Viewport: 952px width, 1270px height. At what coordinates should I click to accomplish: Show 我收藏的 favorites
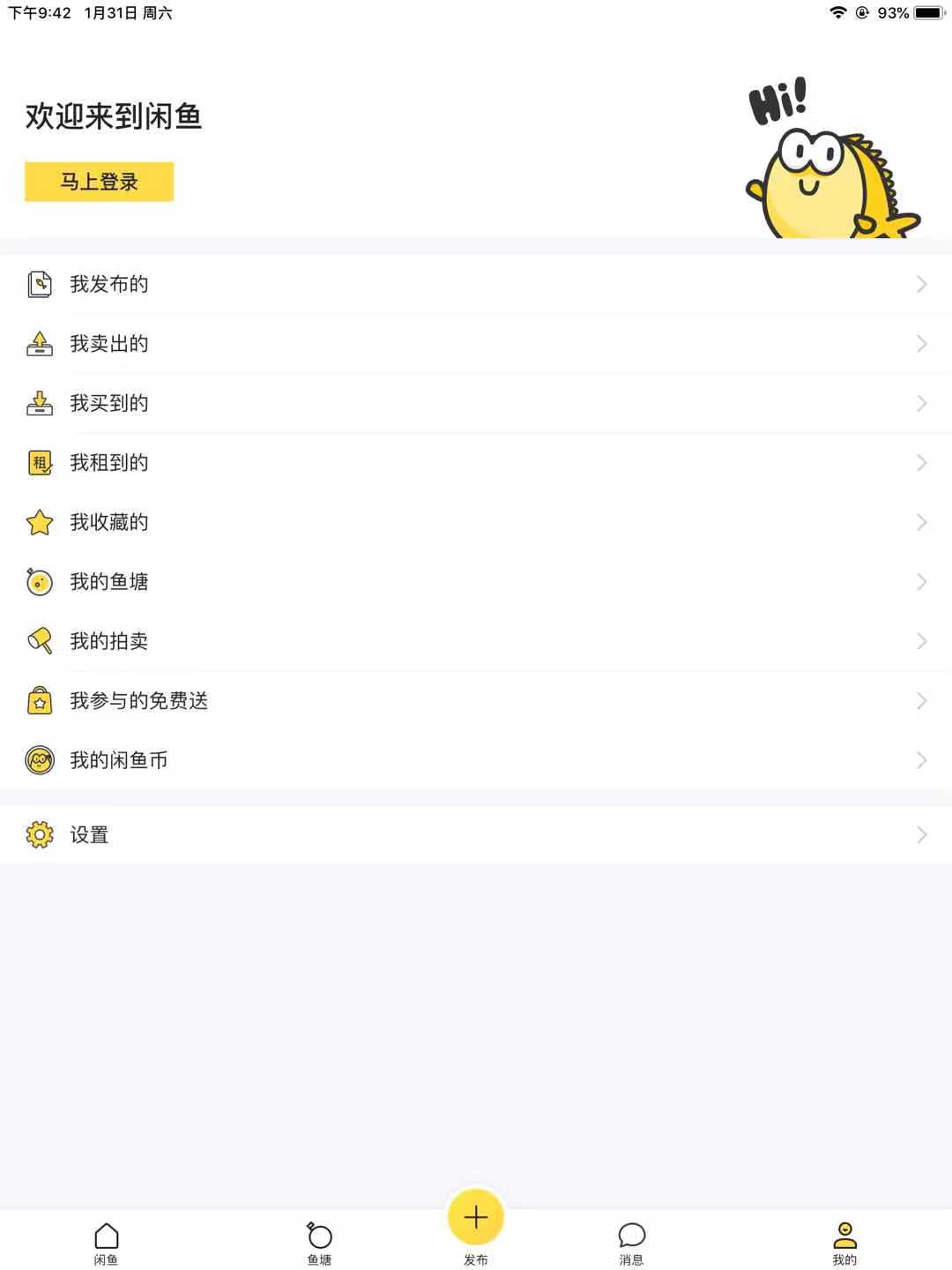(109, 522)
